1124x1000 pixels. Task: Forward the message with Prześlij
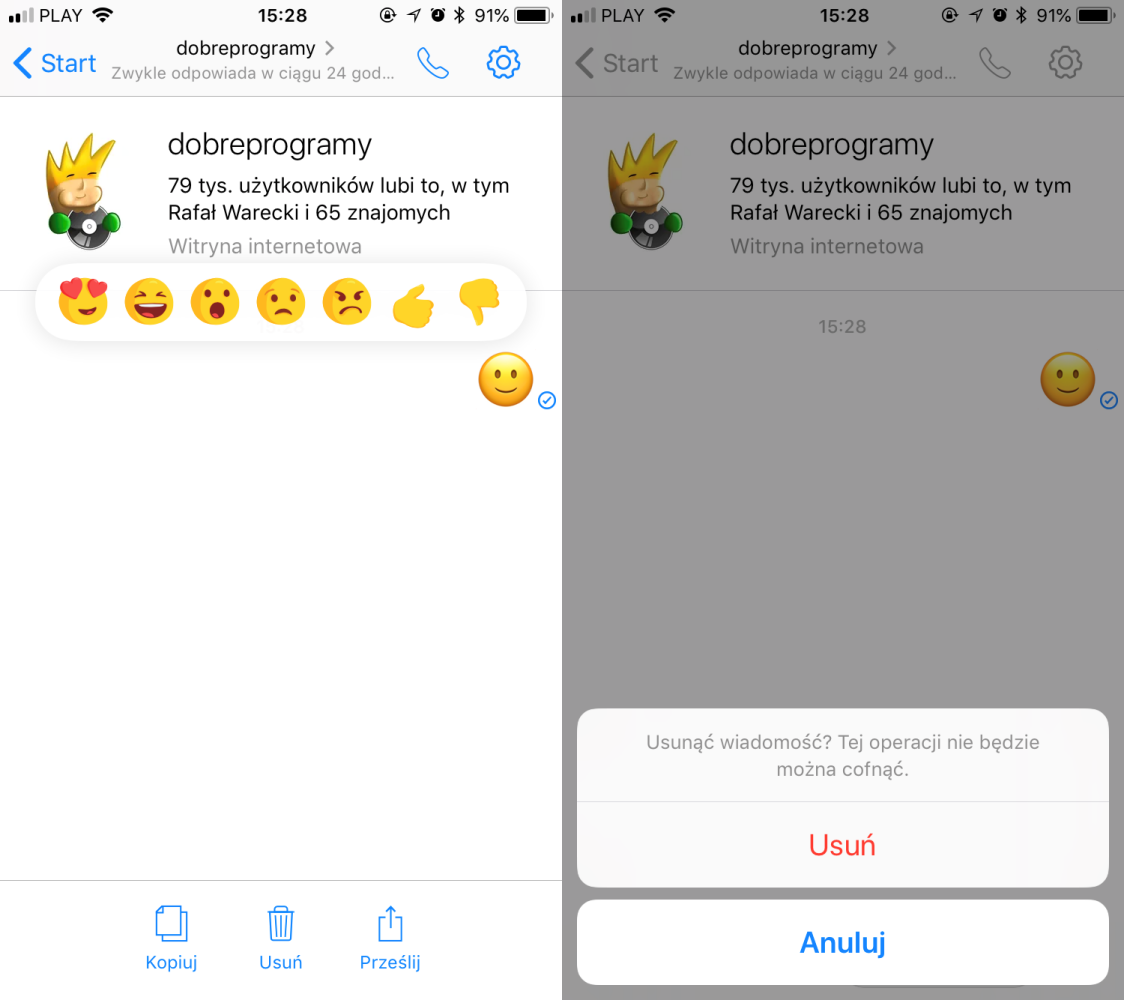point(390,937)
